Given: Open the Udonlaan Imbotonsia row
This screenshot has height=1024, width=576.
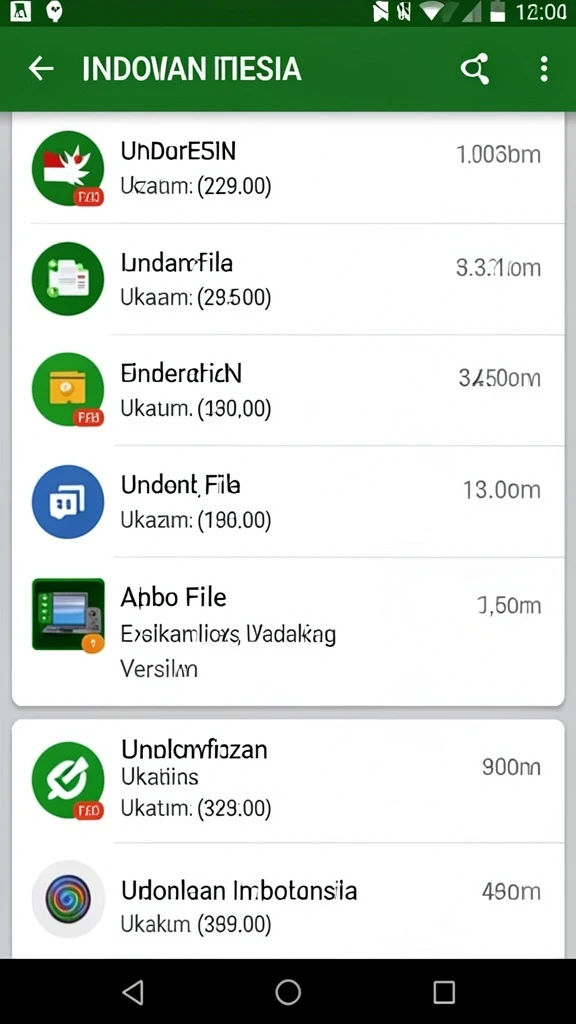Looking at the screenshot, I should point(288,901).
